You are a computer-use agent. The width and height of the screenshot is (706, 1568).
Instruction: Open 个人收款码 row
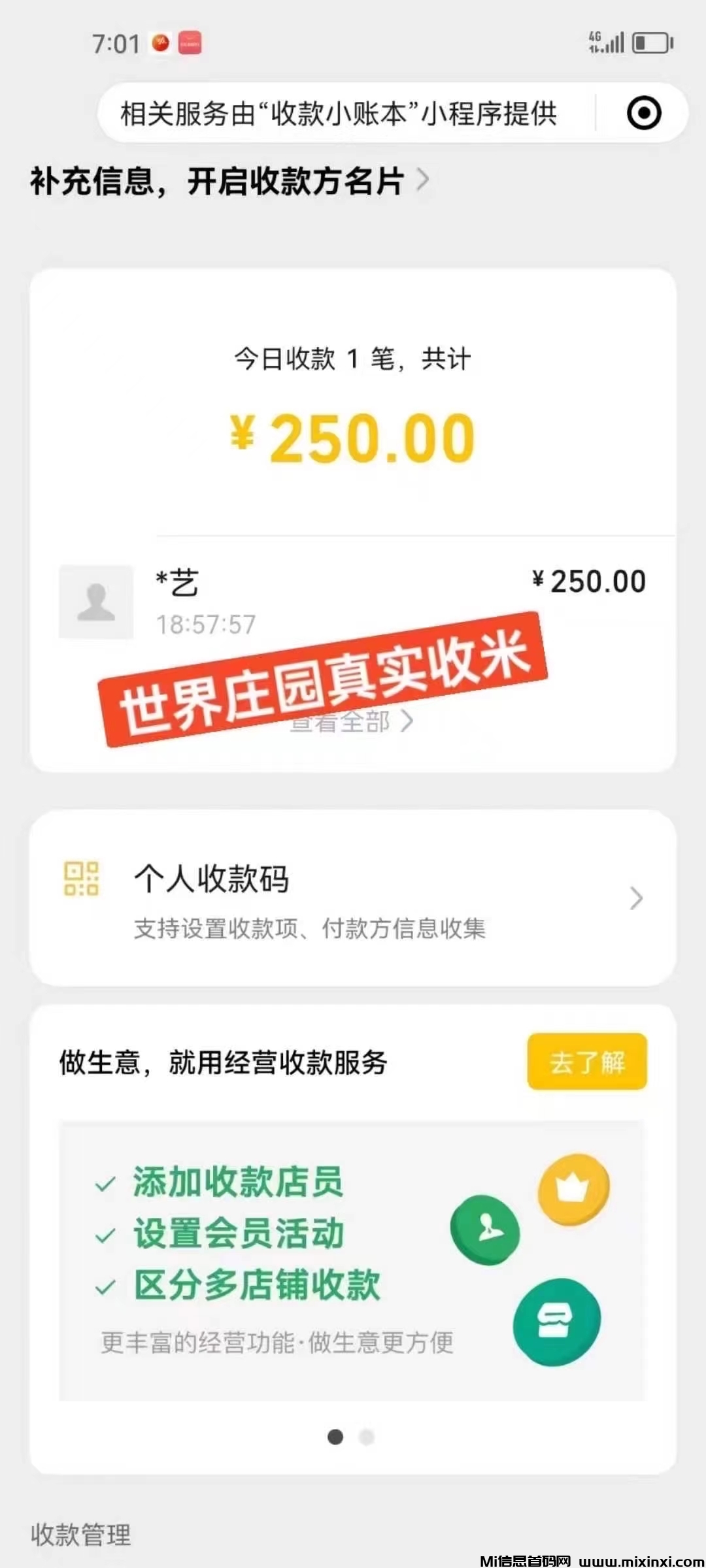[353, 898]
